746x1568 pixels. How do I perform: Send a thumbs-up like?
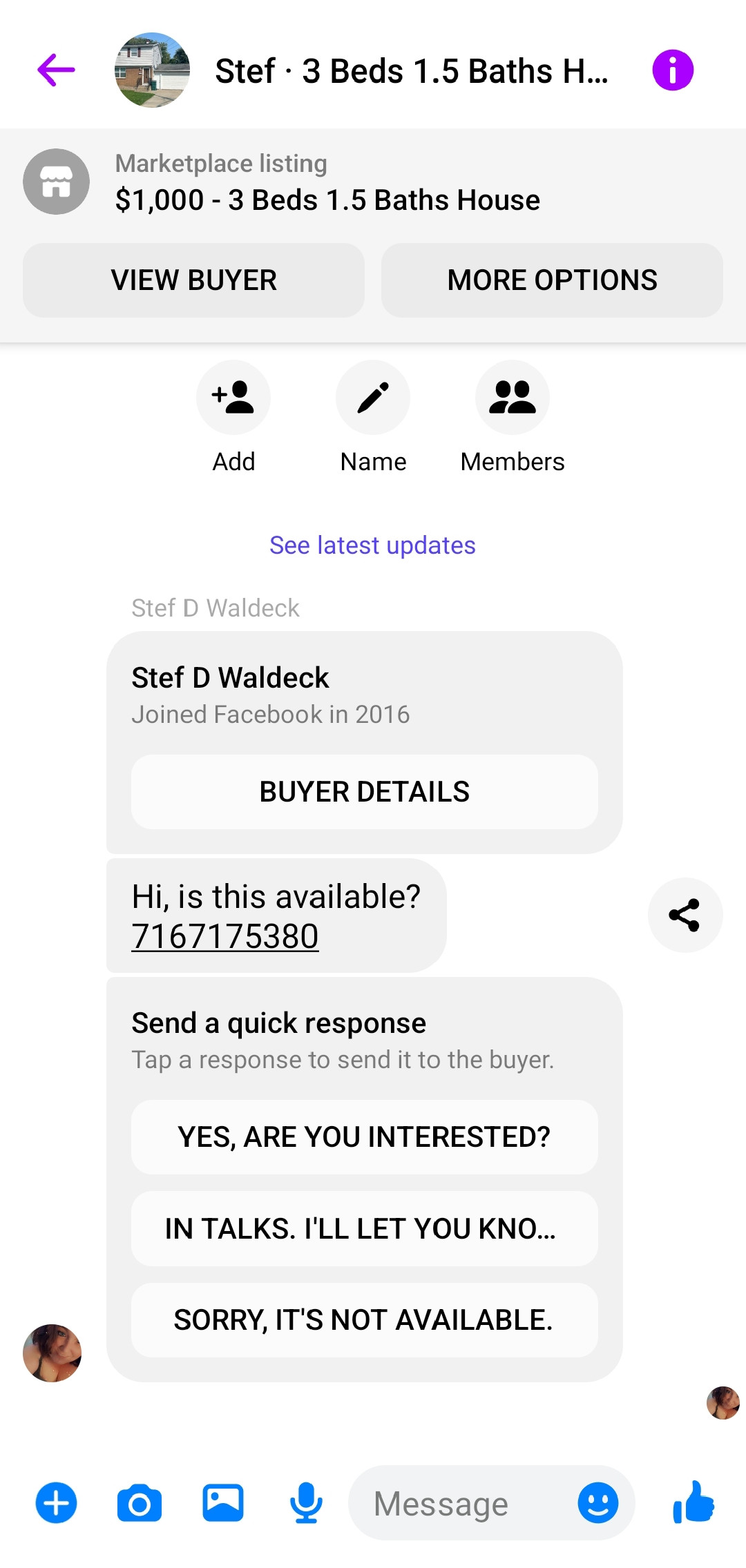[694, 1503]
